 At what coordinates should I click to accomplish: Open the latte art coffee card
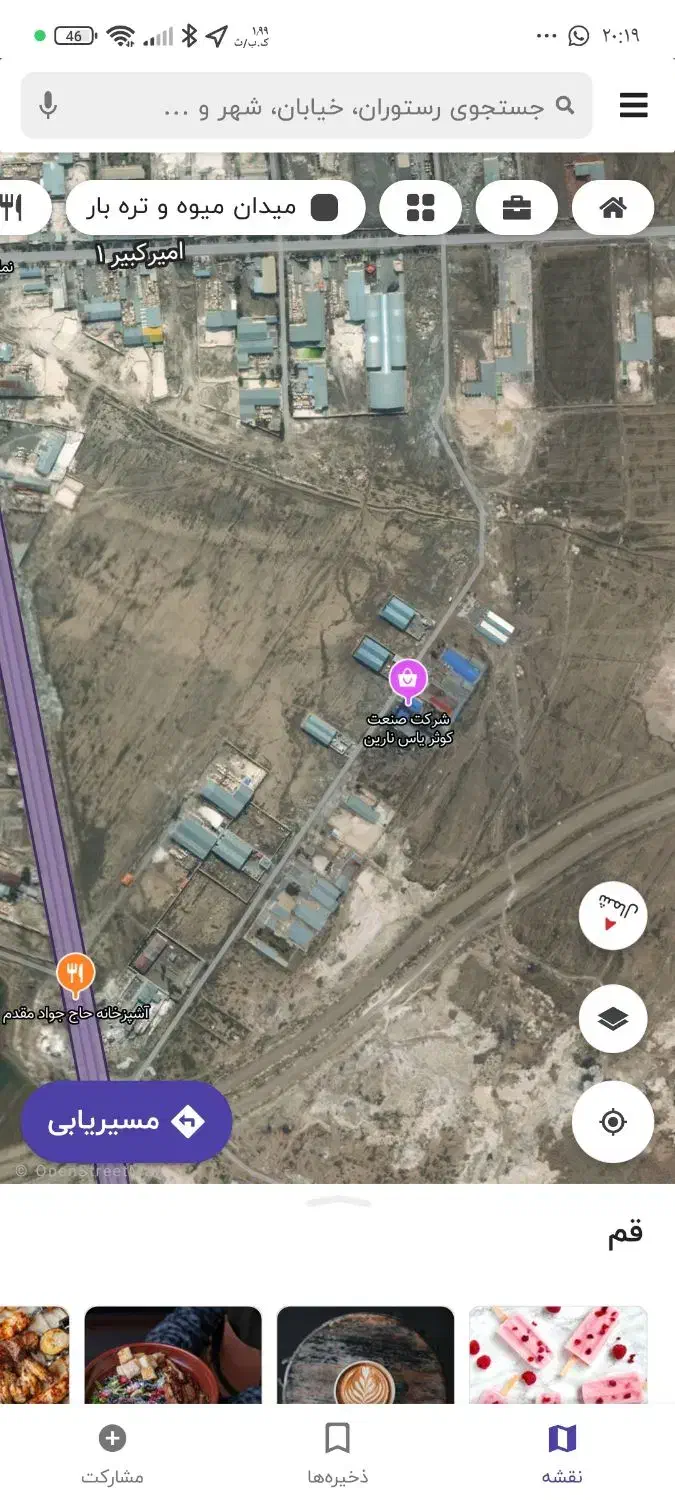(x=365, y=1354)
